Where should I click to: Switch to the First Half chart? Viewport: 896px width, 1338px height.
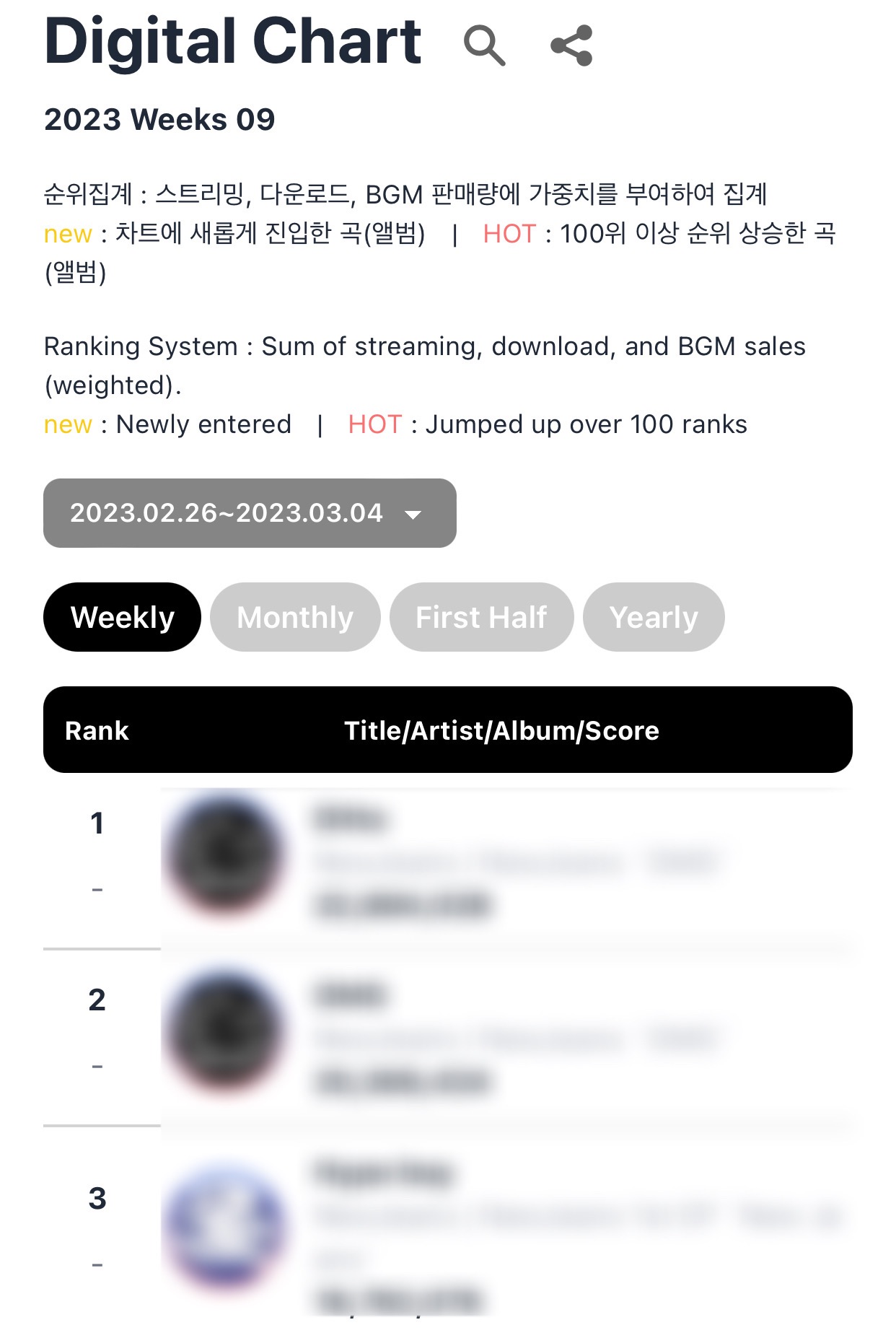point(481,617)
